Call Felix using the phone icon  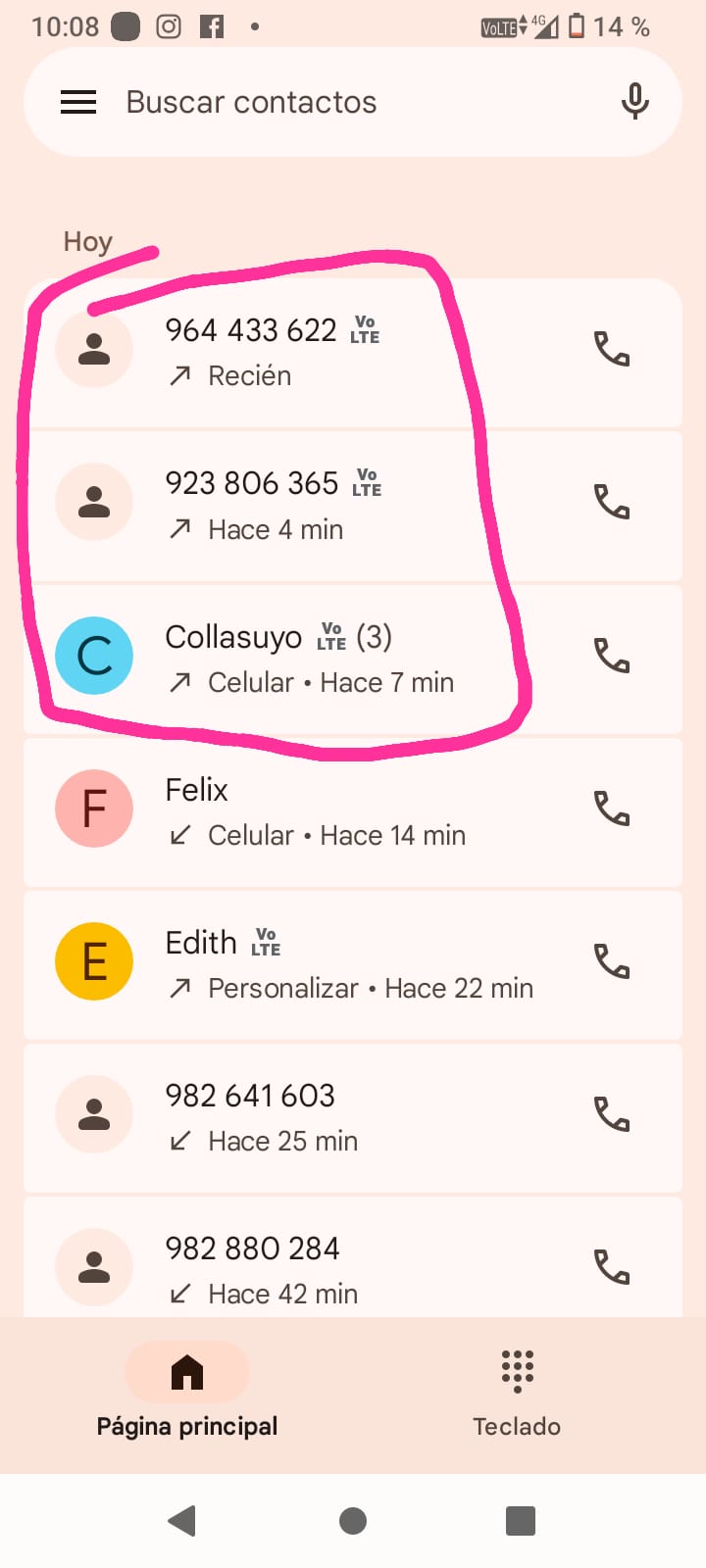[612, 808]
